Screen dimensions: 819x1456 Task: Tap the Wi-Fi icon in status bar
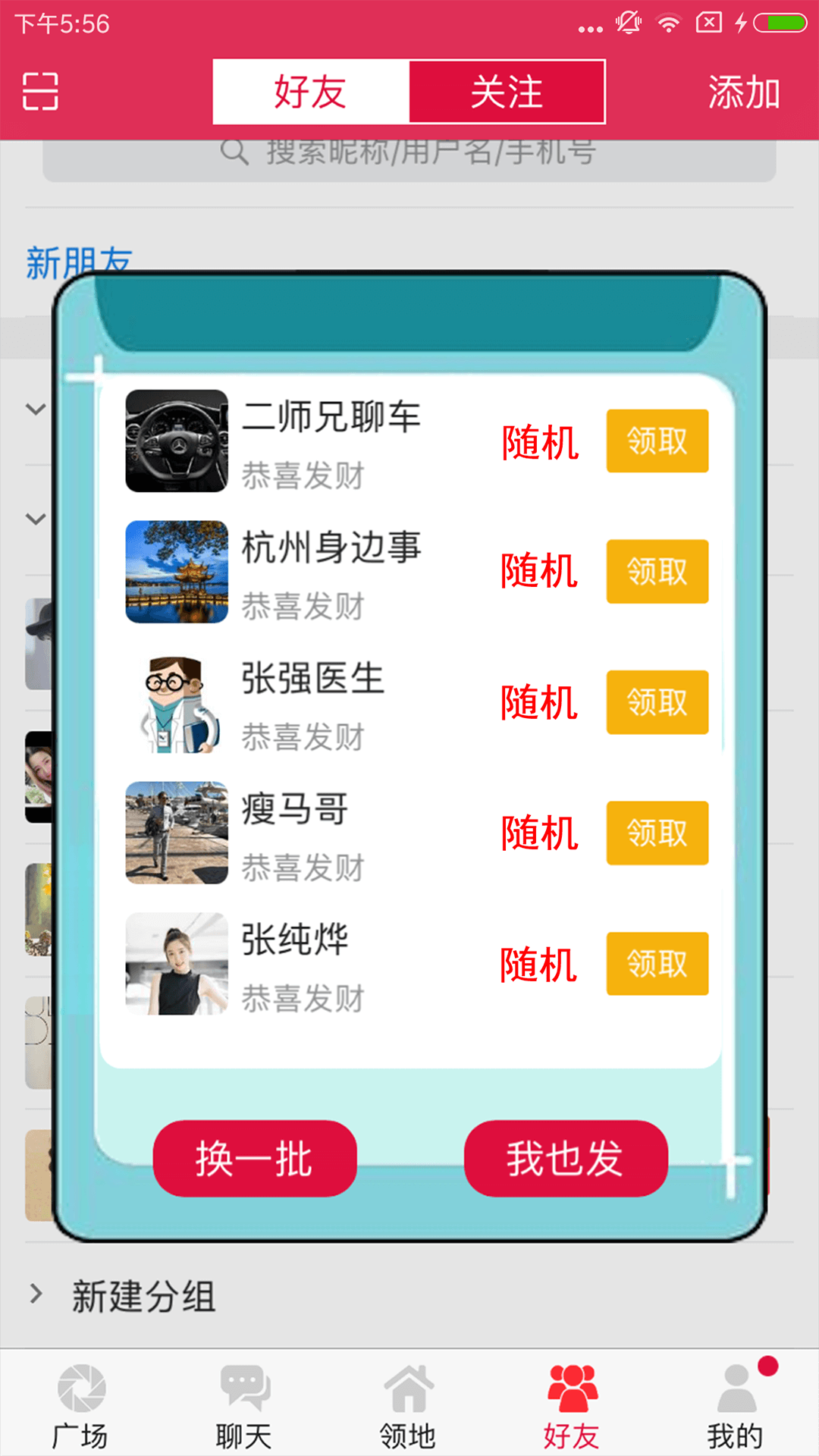(x=668, y=22)
